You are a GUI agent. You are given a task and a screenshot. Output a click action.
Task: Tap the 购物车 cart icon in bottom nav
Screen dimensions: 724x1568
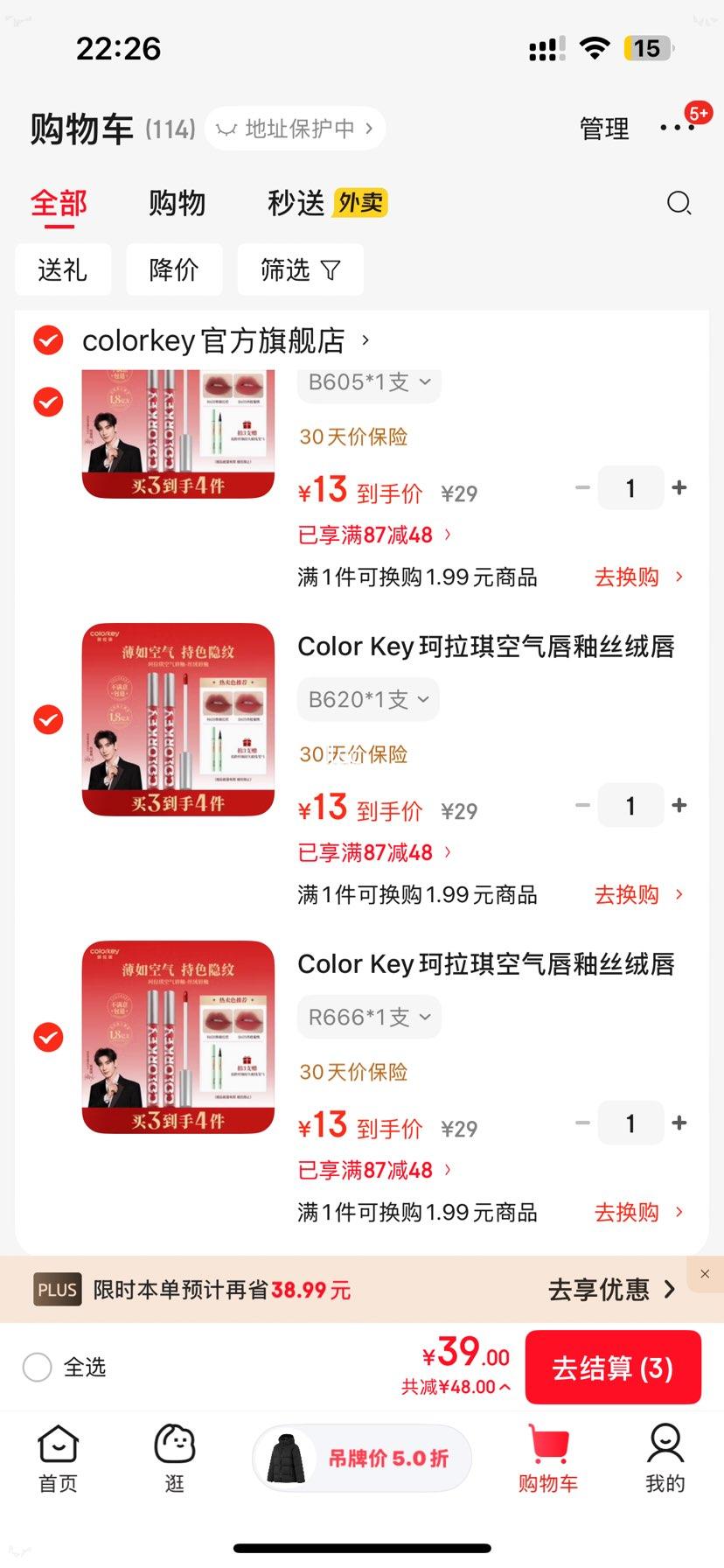tap(547, 1457)
